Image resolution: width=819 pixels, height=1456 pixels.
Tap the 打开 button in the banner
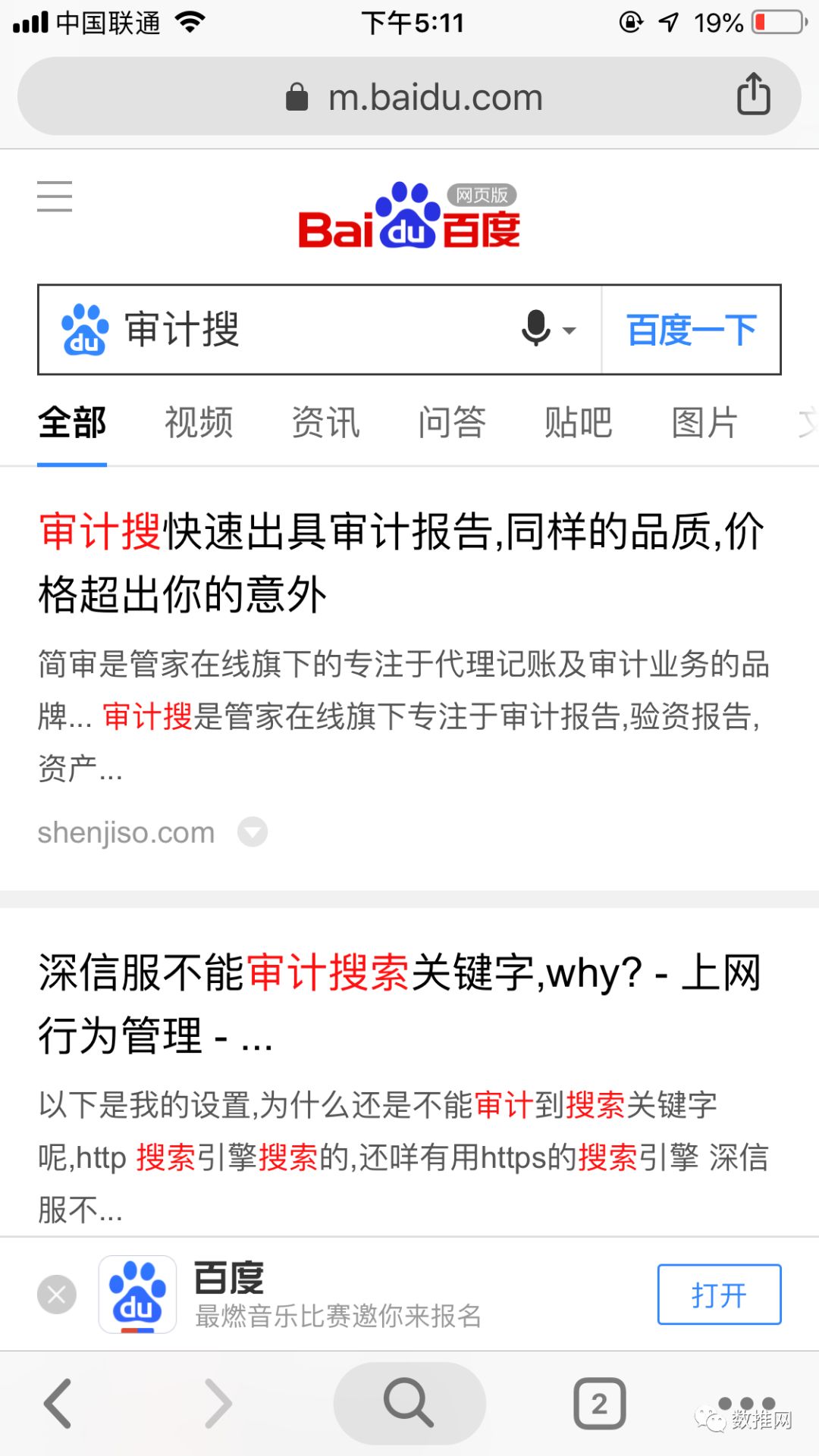[718, 1295]
